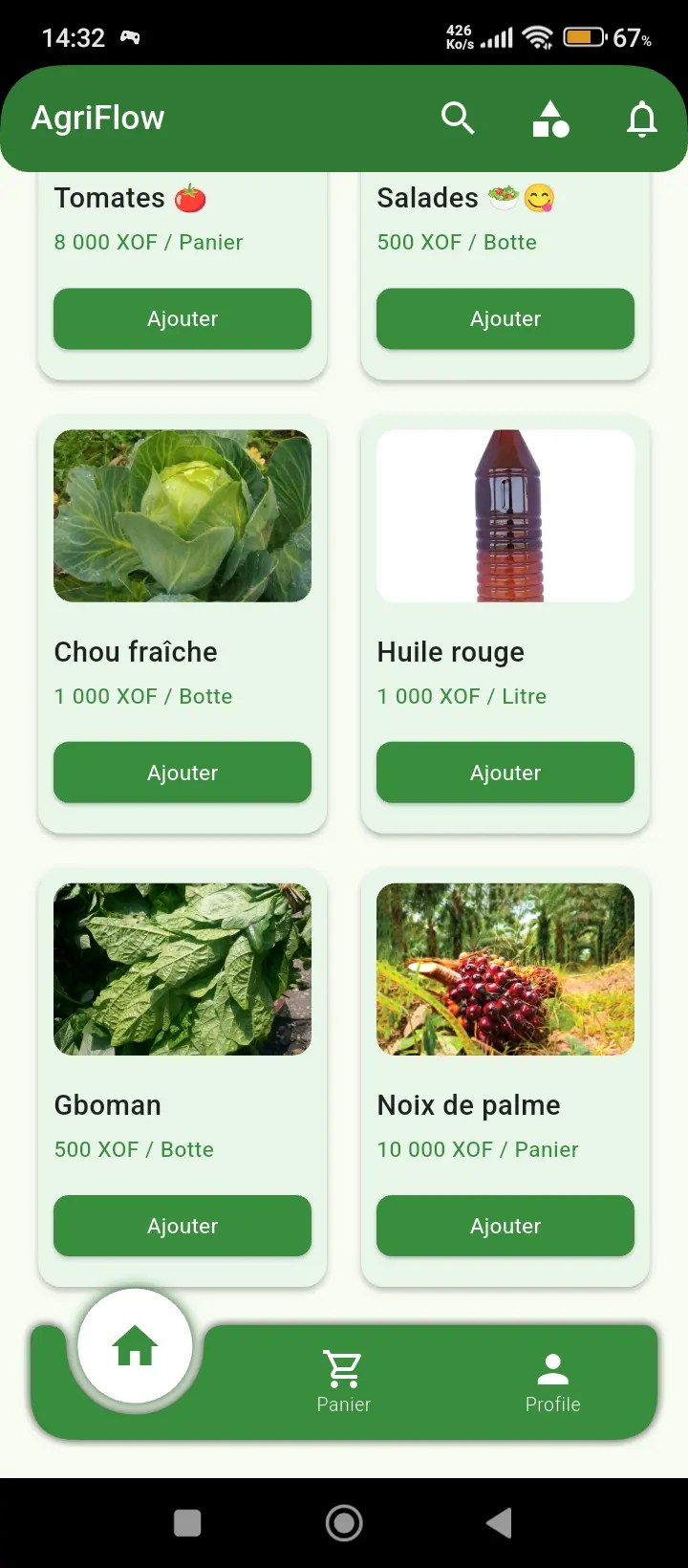
Task: Switch to the Panier tab
Action: pos(343,1382)
